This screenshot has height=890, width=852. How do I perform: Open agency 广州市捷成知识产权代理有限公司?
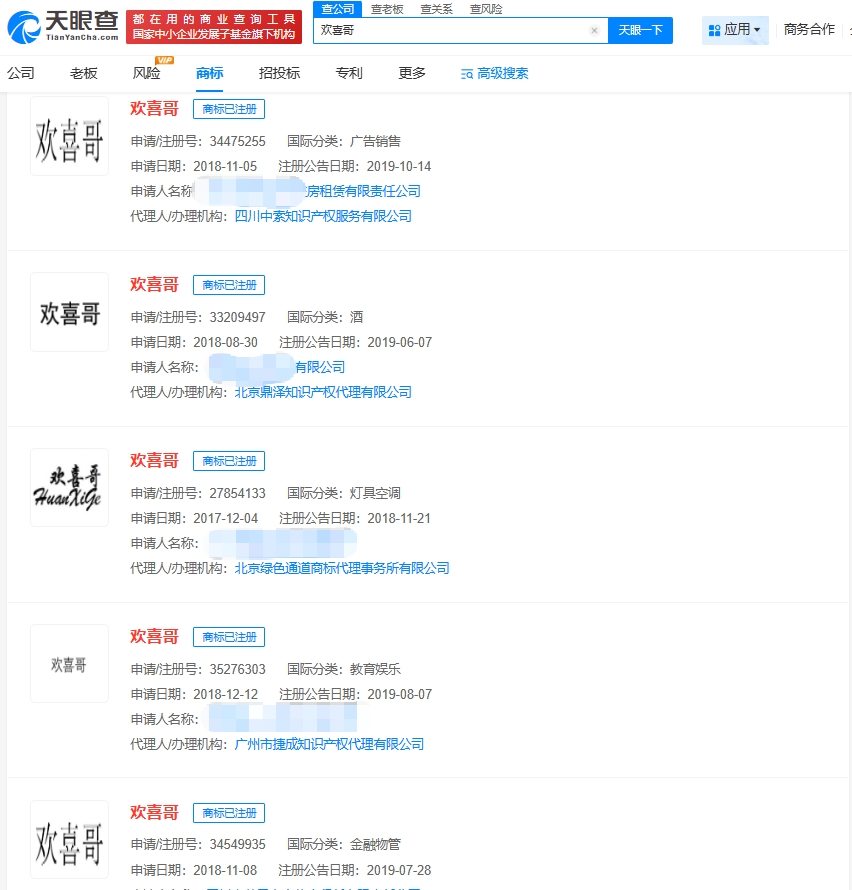point(329,744)
